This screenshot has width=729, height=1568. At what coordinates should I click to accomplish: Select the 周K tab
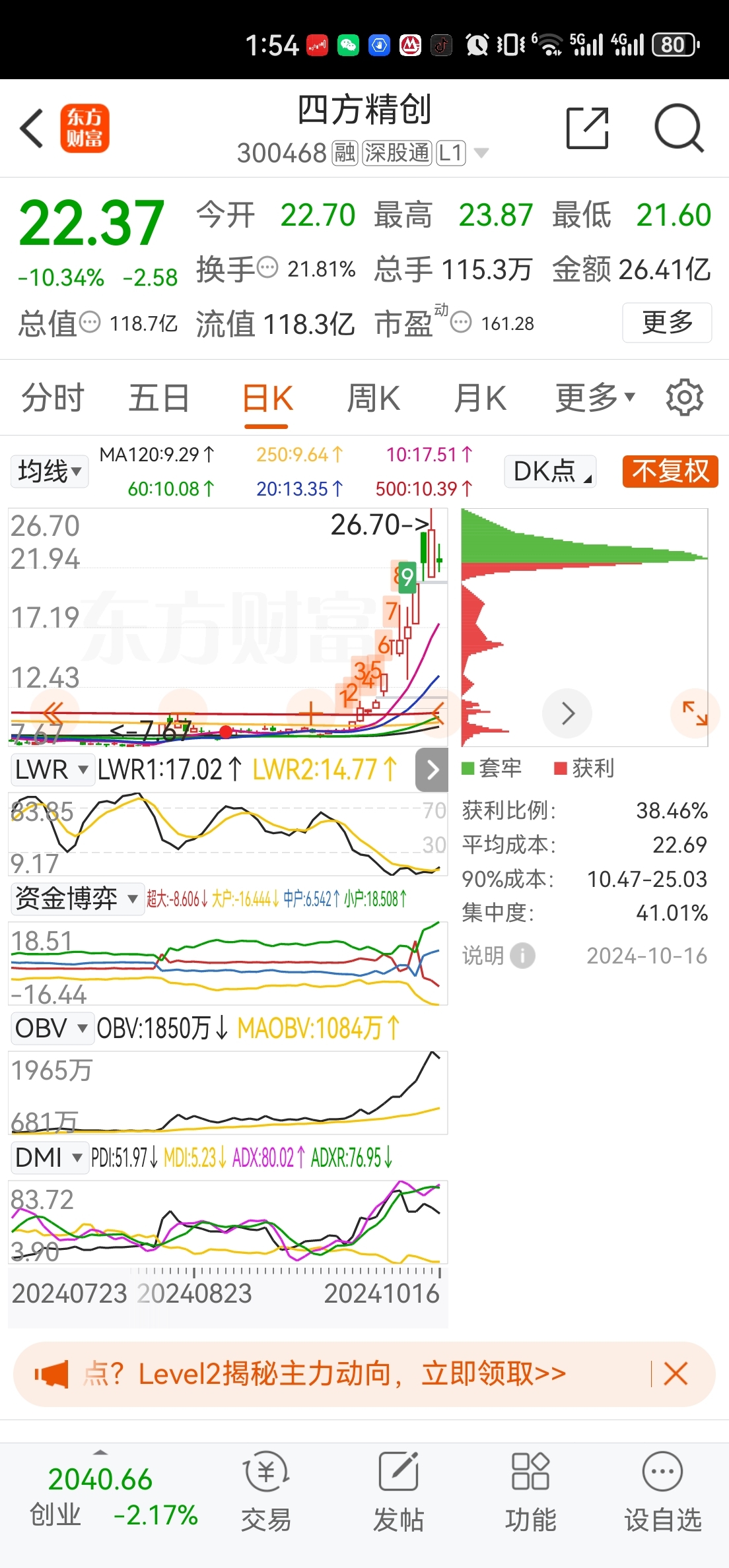click(374, 398)
